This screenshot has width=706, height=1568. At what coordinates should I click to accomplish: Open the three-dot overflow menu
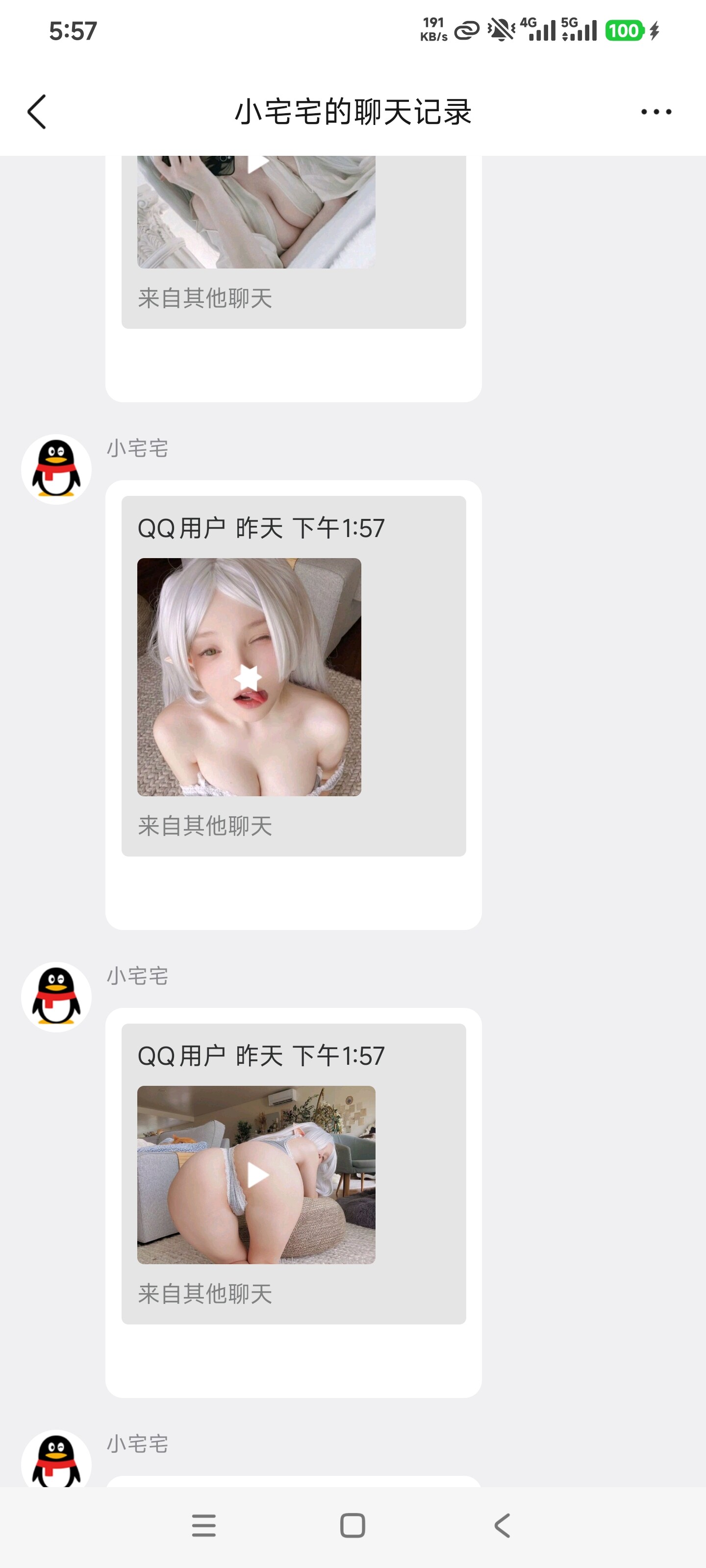(656, 112)
